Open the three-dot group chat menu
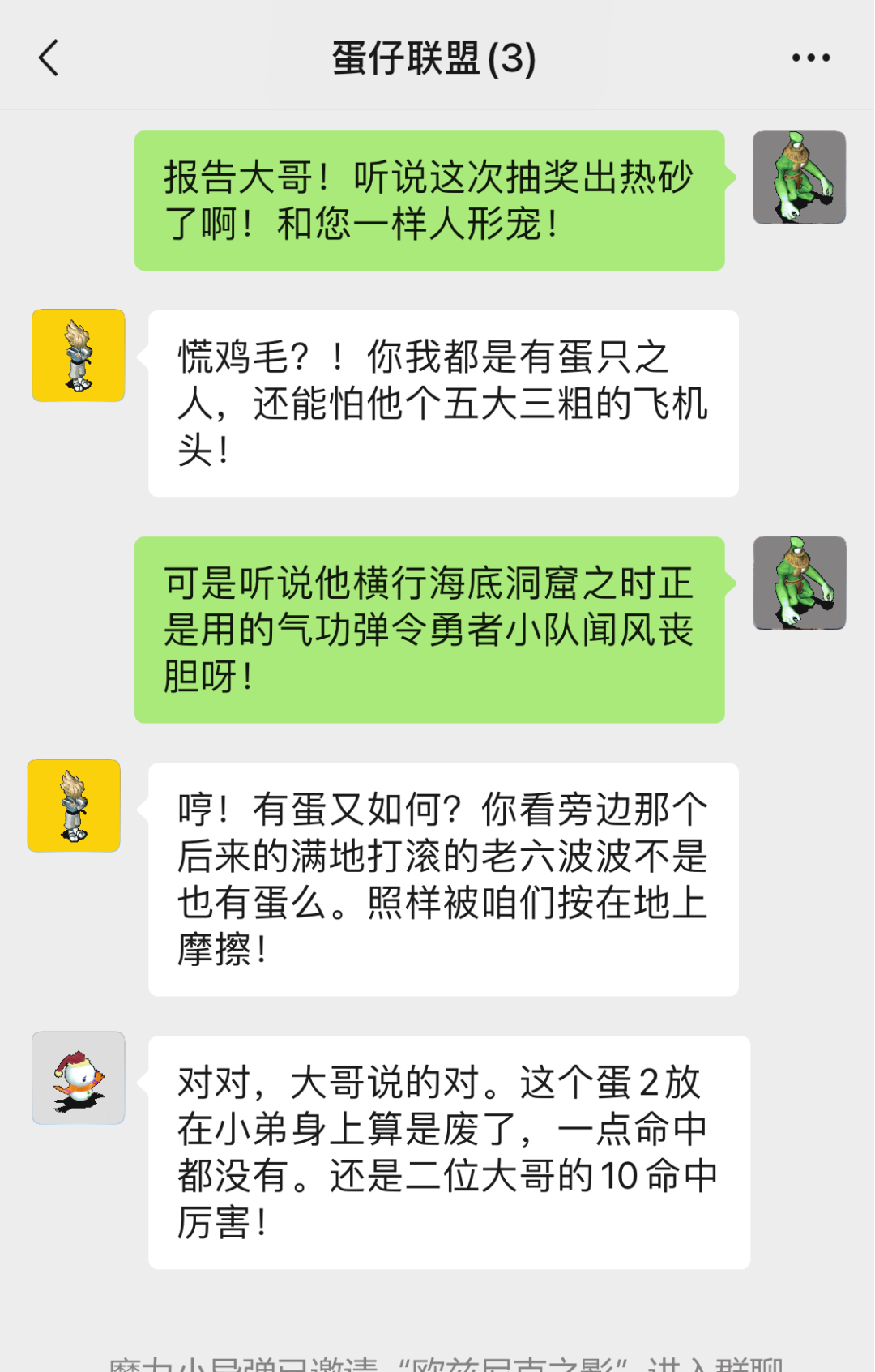Screen dimensions: 875x1372 [810, 58]
